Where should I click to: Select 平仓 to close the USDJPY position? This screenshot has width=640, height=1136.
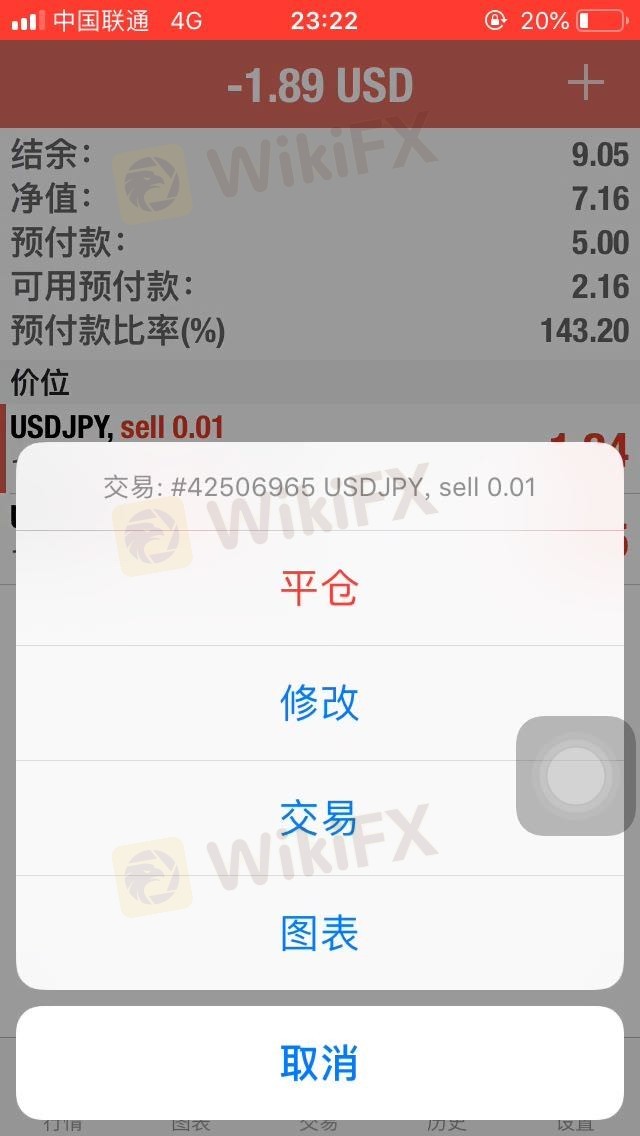(320, 588)
